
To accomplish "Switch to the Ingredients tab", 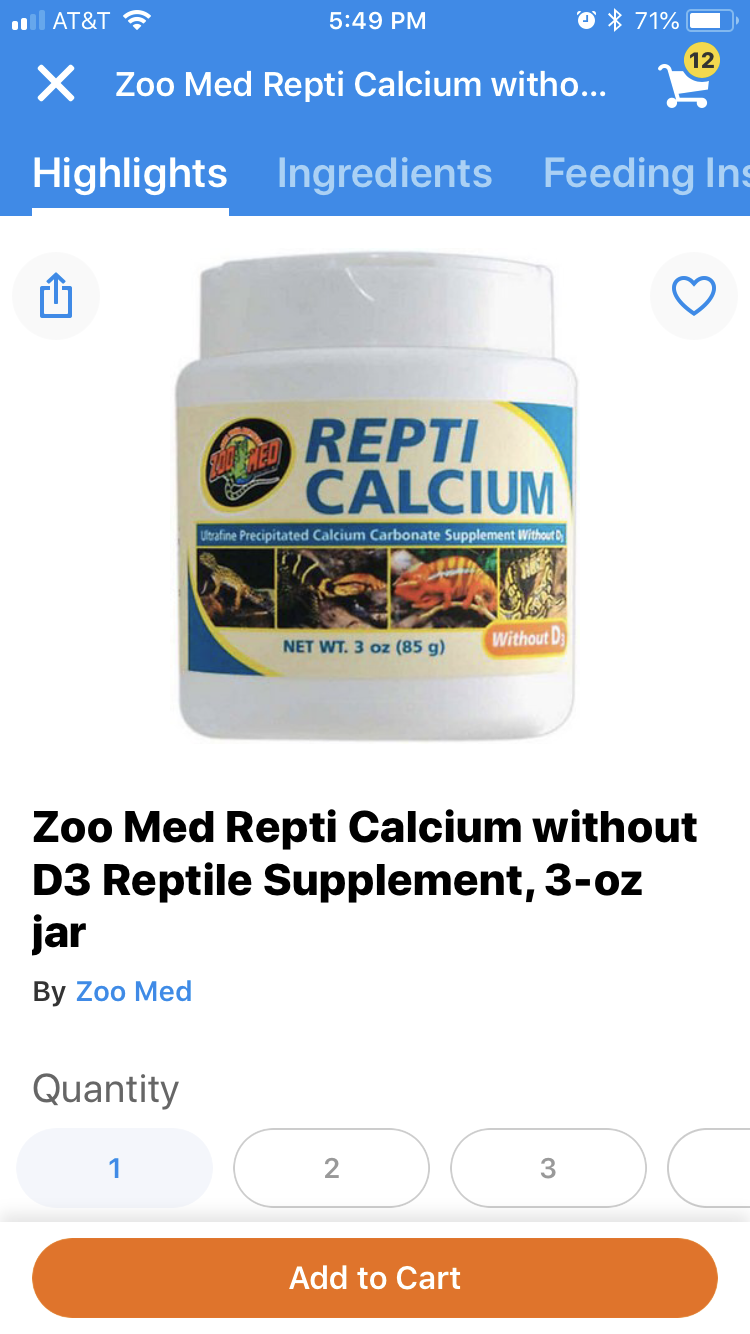I will [384, 174].
